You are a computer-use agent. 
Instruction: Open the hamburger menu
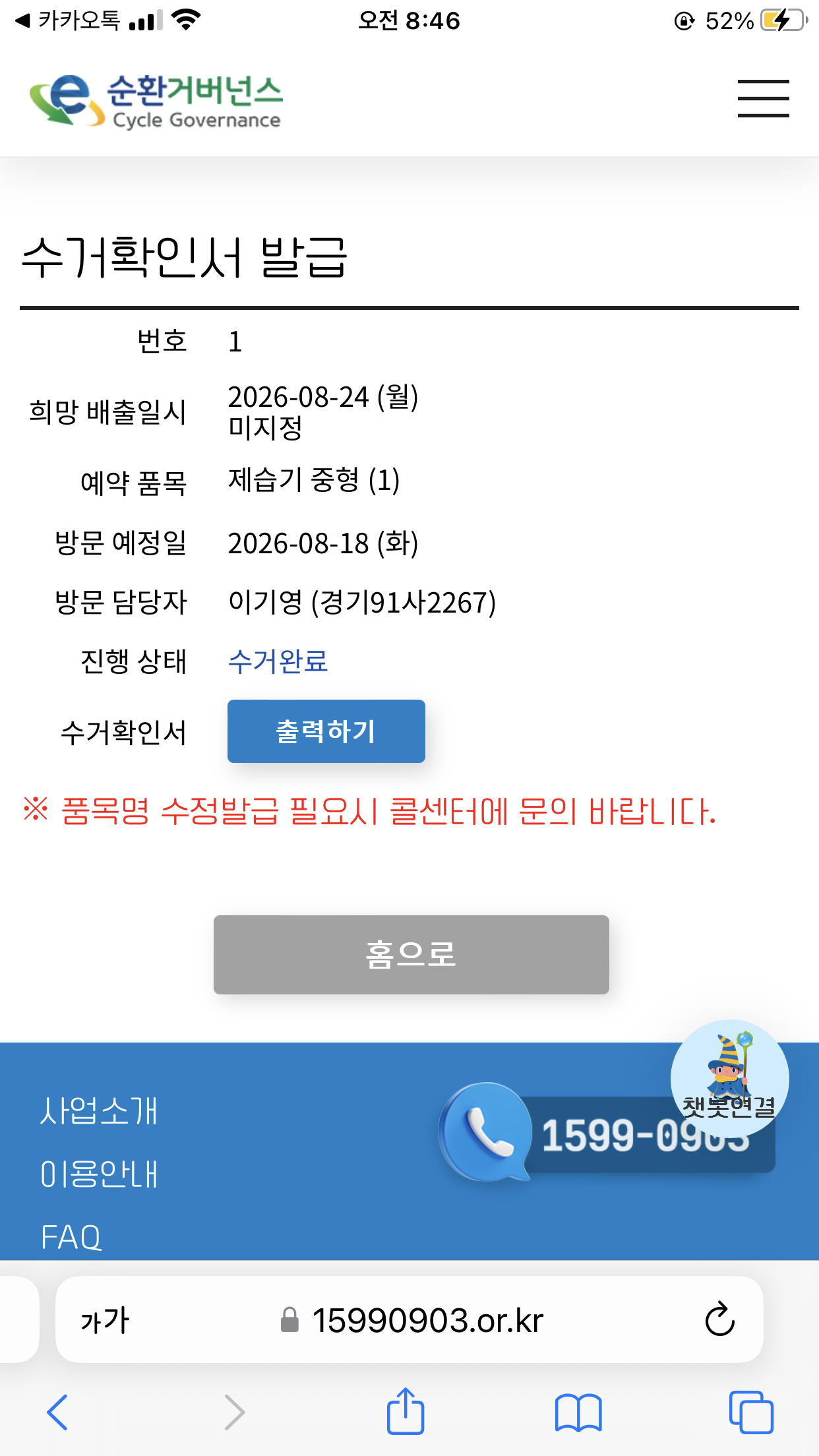click(x=763, y=98)
